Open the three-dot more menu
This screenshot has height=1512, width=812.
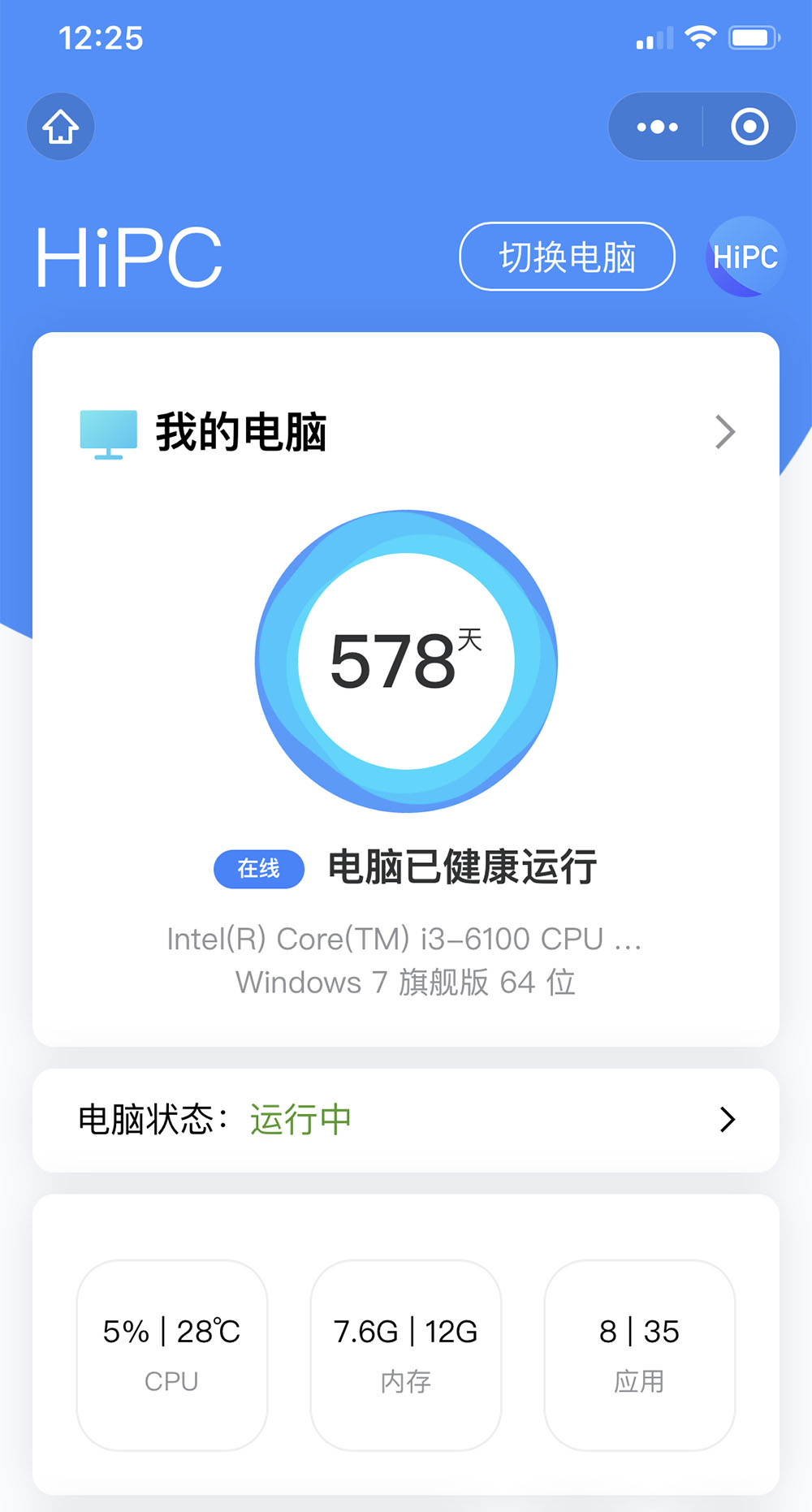(x=657, y=127)
